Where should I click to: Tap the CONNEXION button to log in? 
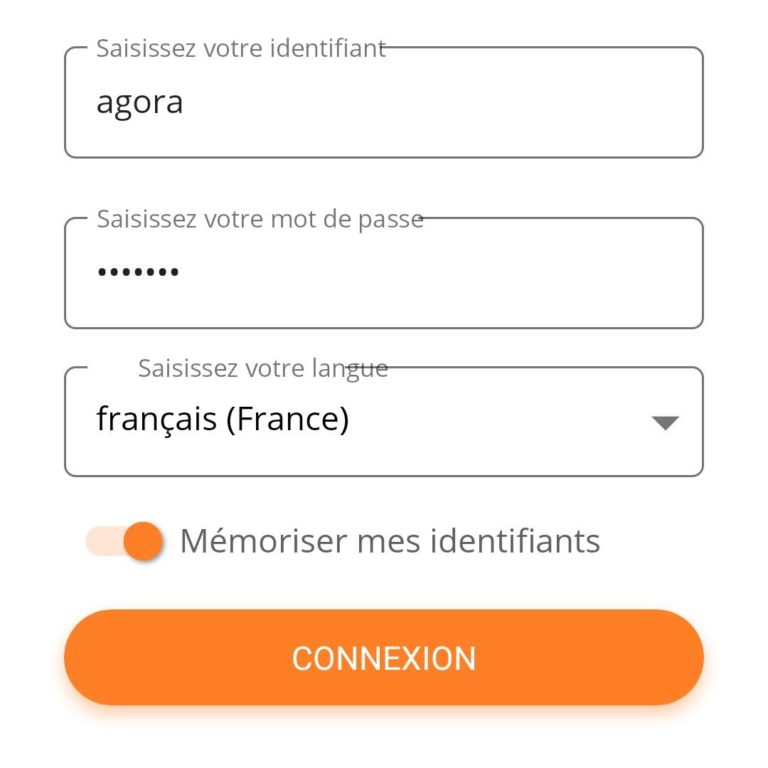(x=383, y=658)
